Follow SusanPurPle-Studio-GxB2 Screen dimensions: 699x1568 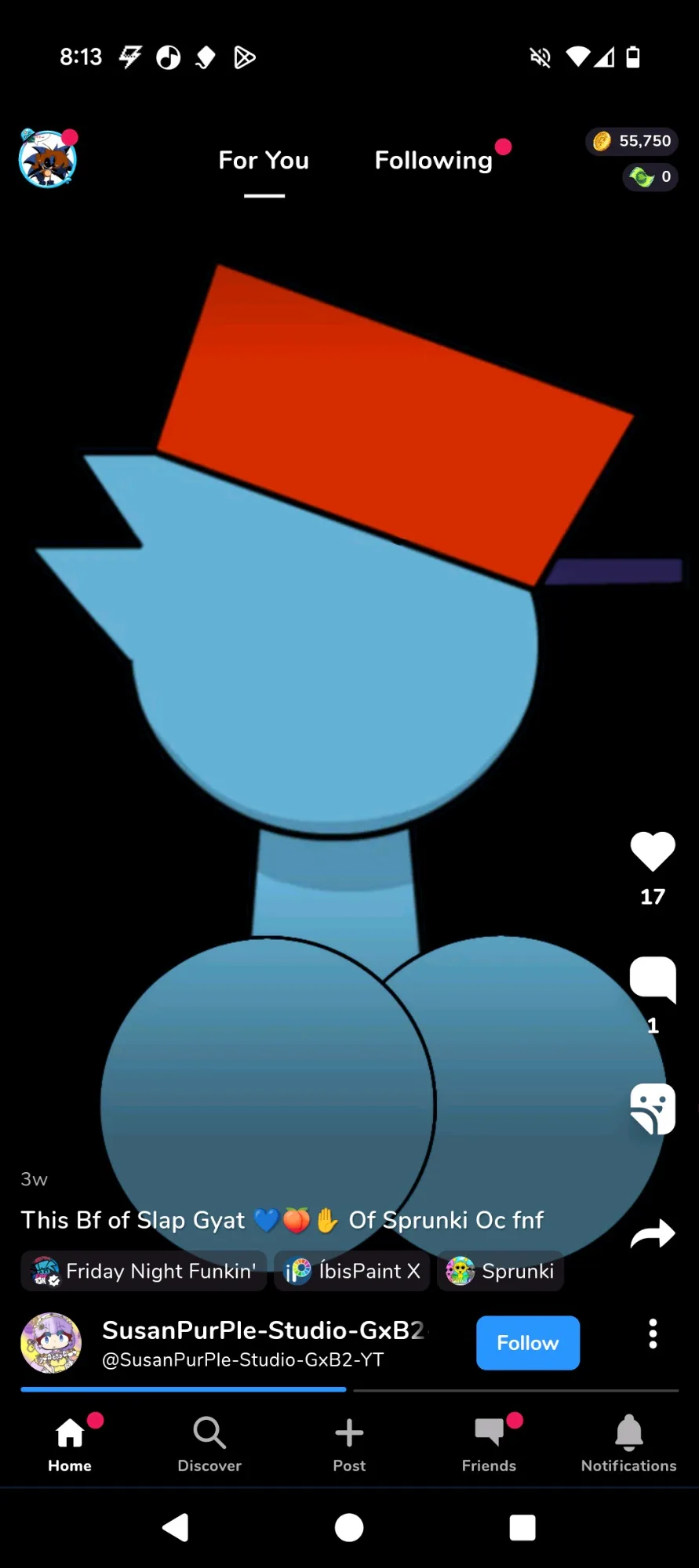click(528, 1343)
